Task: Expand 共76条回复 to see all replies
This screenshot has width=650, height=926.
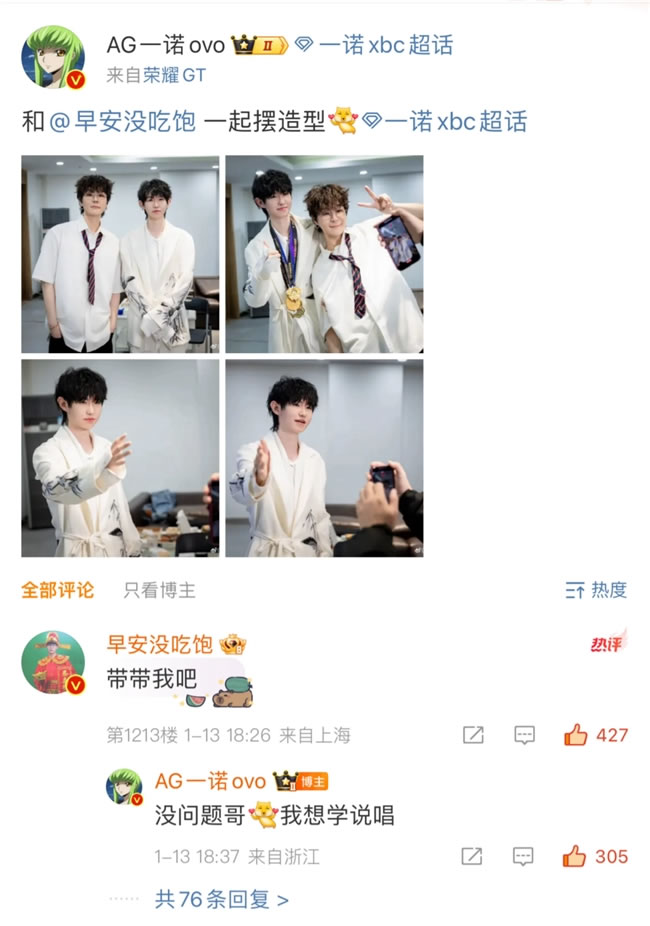Action: (221, 899)
